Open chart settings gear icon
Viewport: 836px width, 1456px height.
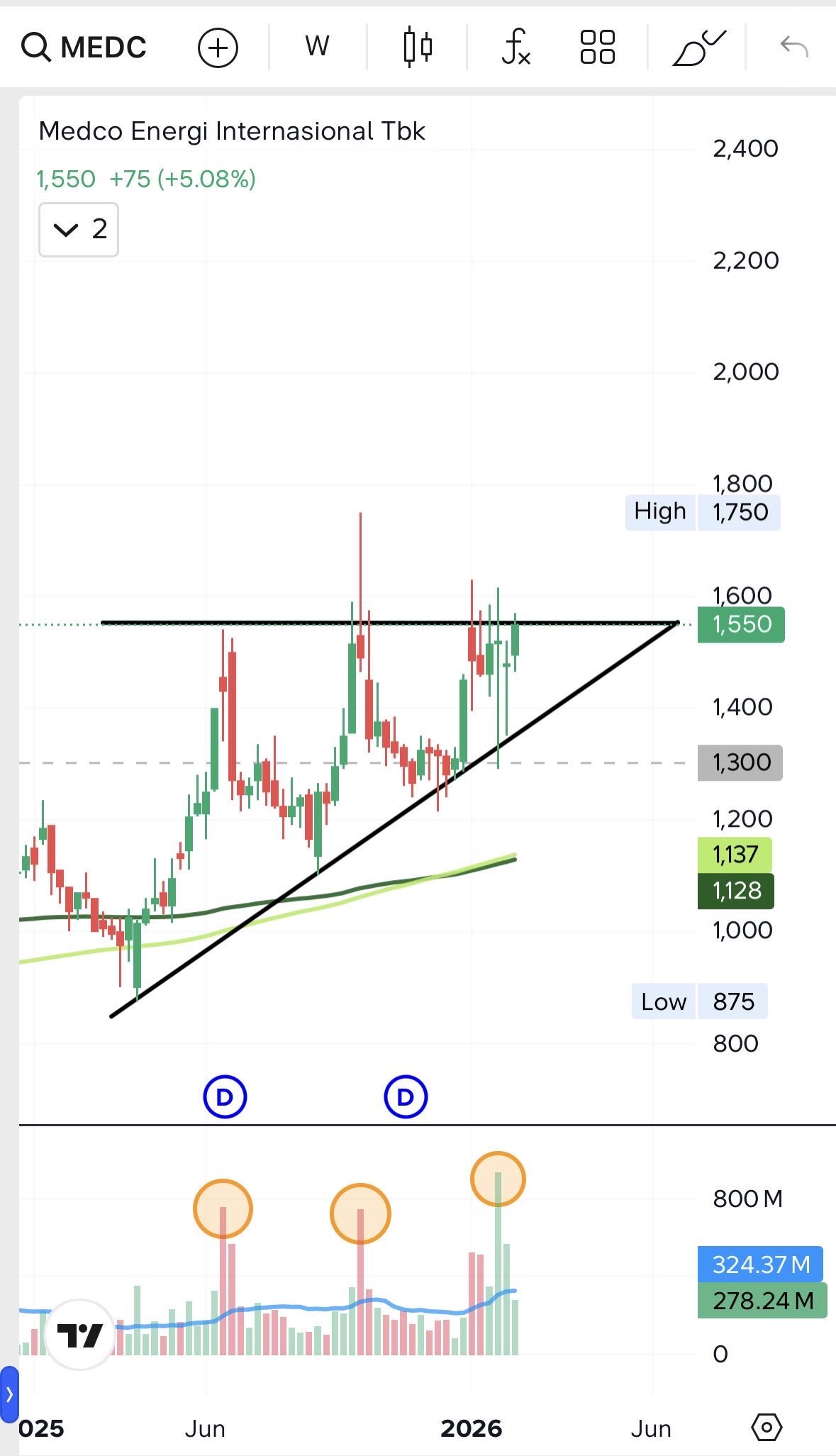767,1427
